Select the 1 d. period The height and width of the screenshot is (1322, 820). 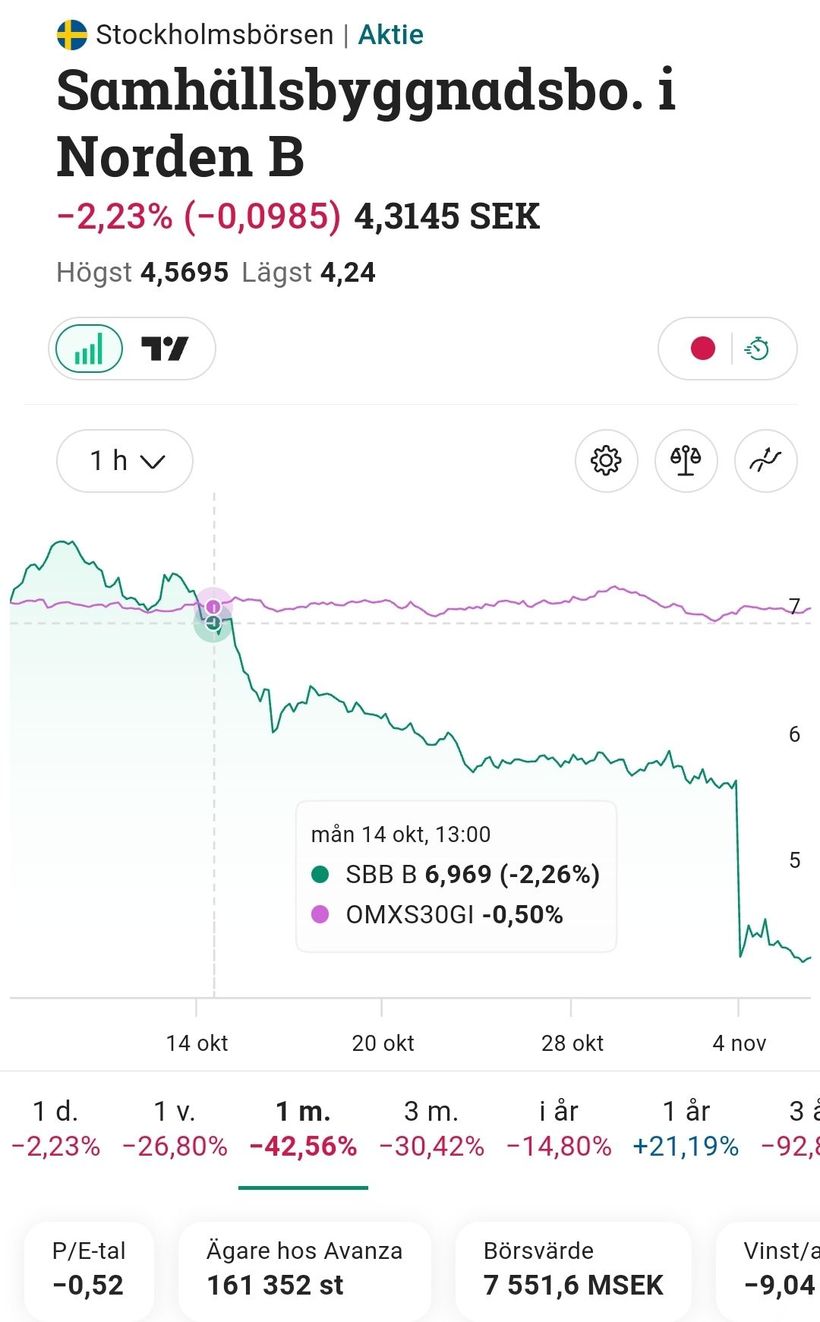coord(56,1128)
